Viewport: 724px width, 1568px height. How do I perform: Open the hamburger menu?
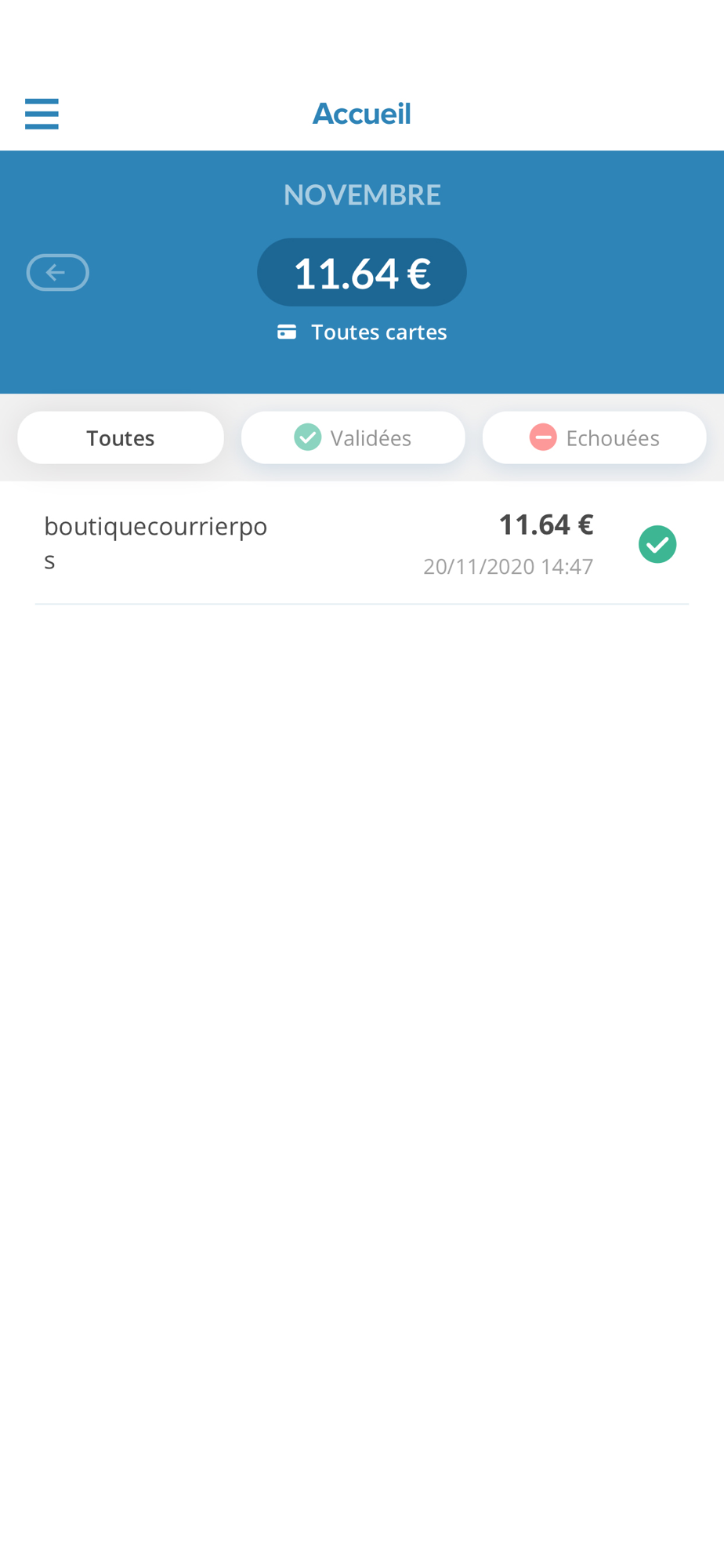42,114
